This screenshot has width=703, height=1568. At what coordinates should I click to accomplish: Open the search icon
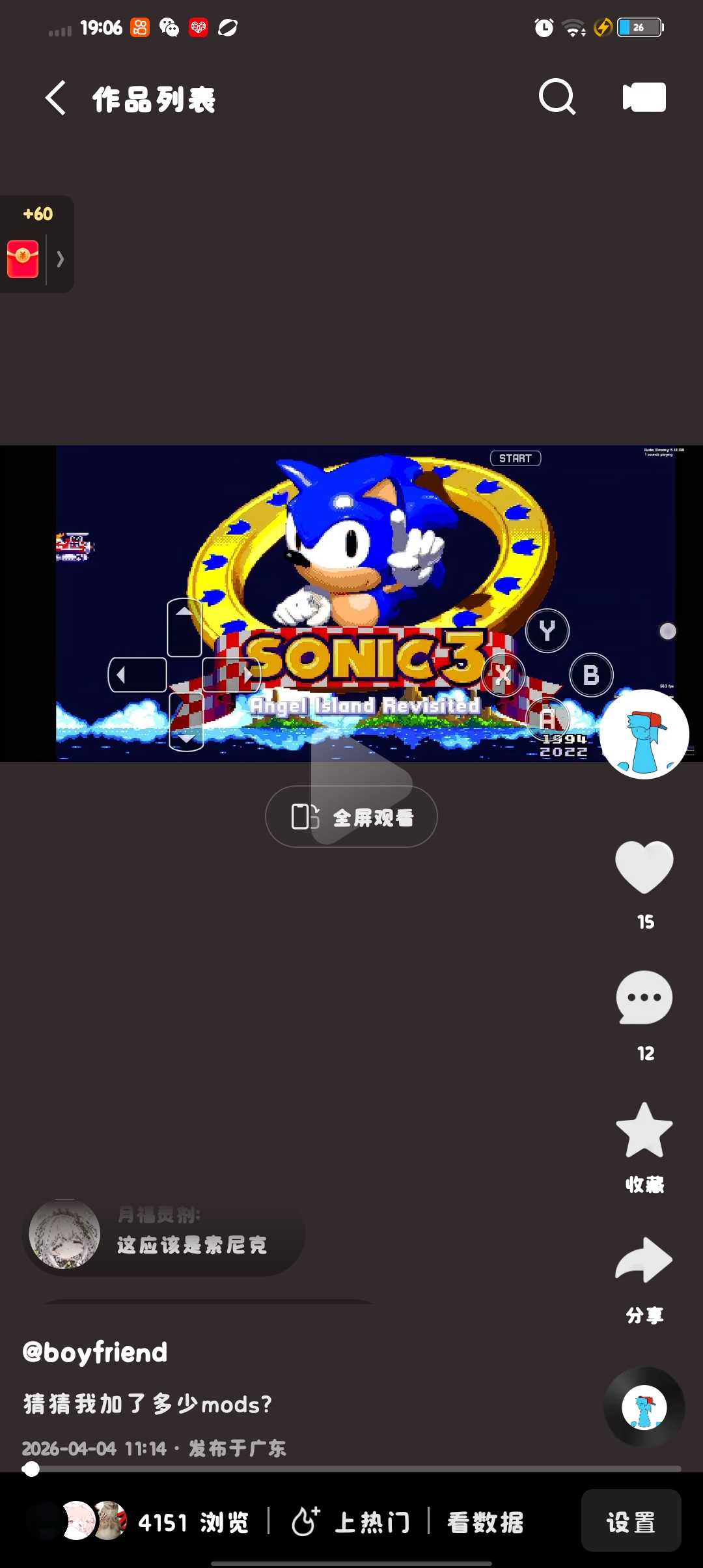coord(557,98)
